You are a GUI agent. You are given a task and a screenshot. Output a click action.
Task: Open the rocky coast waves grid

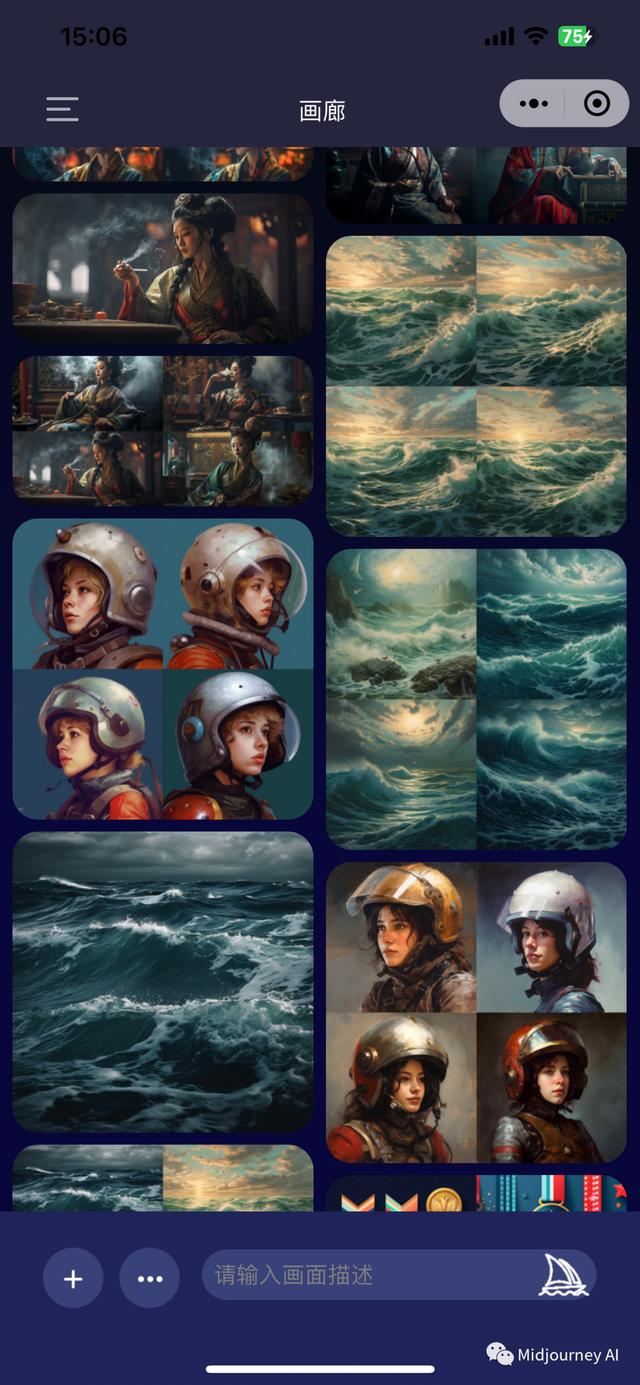tap(476, 699)
